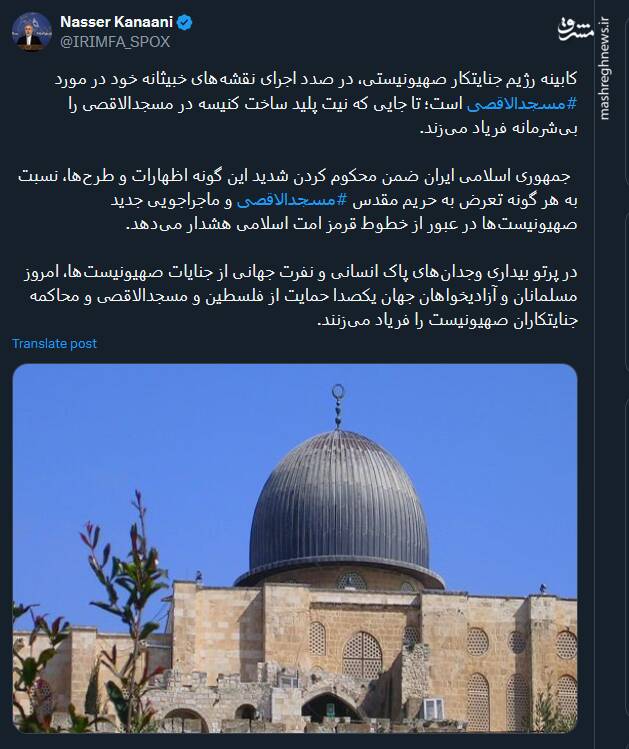629x749 pixels.
Task: Open the @IRIMFA_SPOX handle link
Action: (x=115, y=41)
